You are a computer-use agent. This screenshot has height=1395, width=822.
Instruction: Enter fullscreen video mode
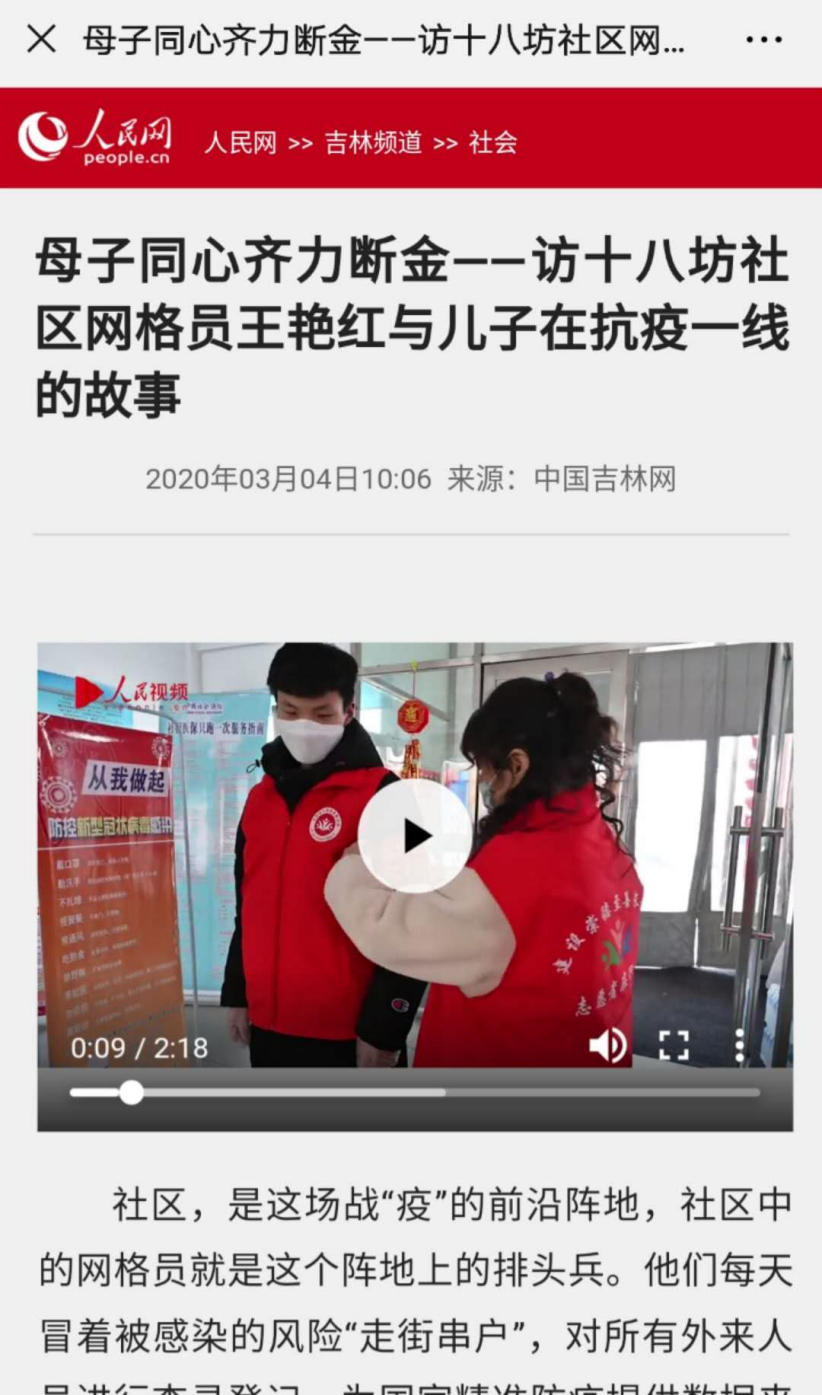[x=674, y=1046]
